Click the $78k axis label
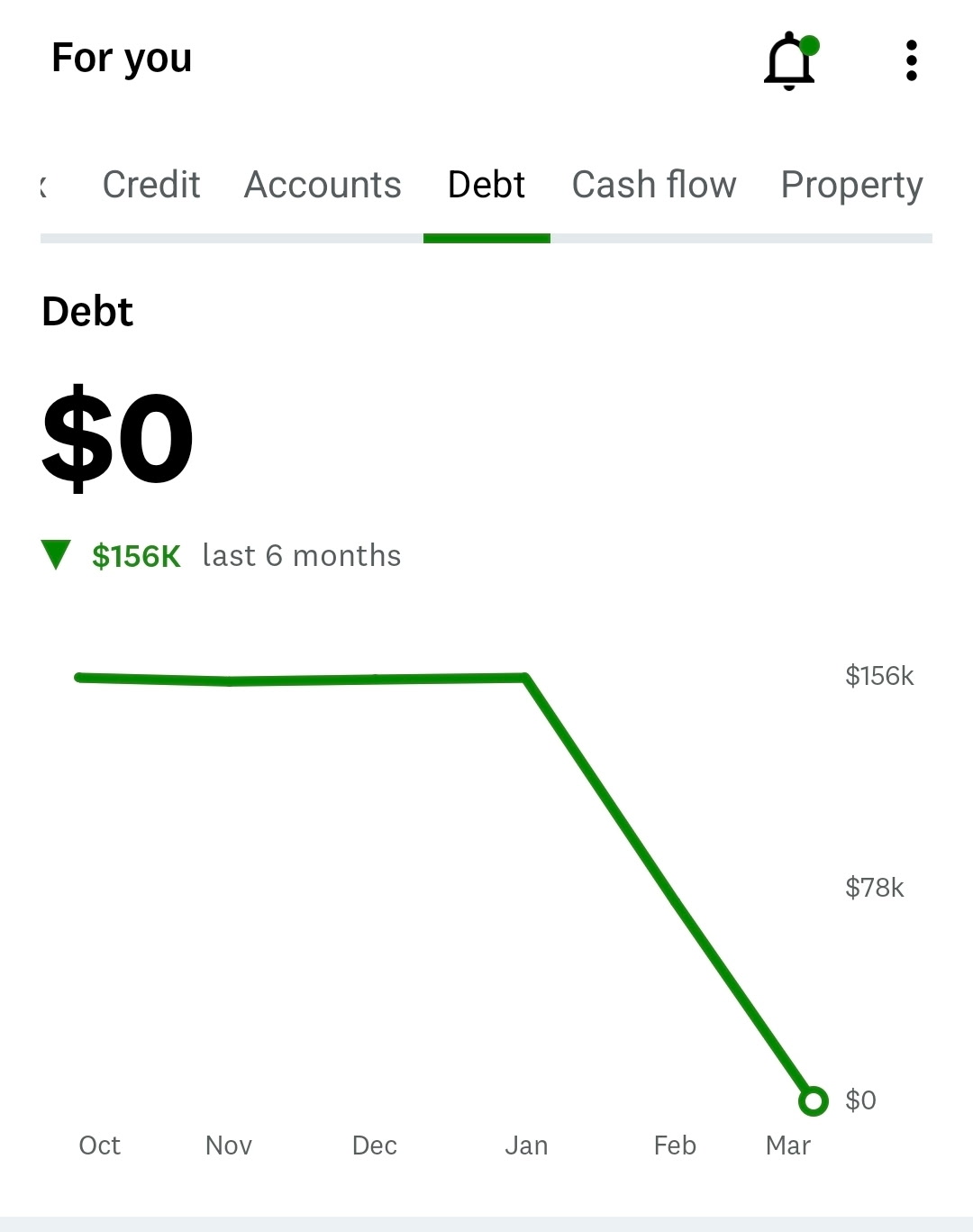Screen dimensions: 973x1232 [x=875, y=886]
